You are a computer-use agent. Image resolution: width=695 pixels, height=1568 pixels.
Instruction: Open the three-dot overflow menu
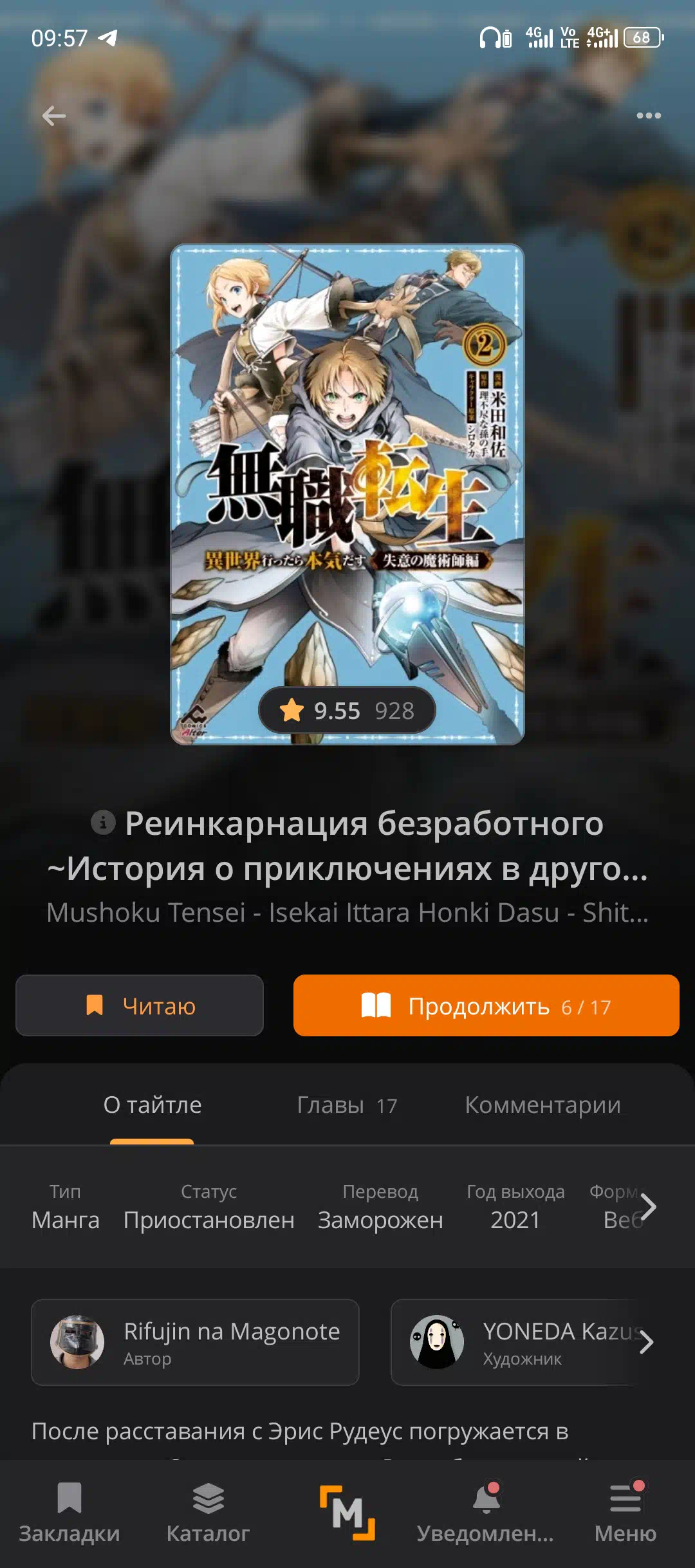pos(648,116)
